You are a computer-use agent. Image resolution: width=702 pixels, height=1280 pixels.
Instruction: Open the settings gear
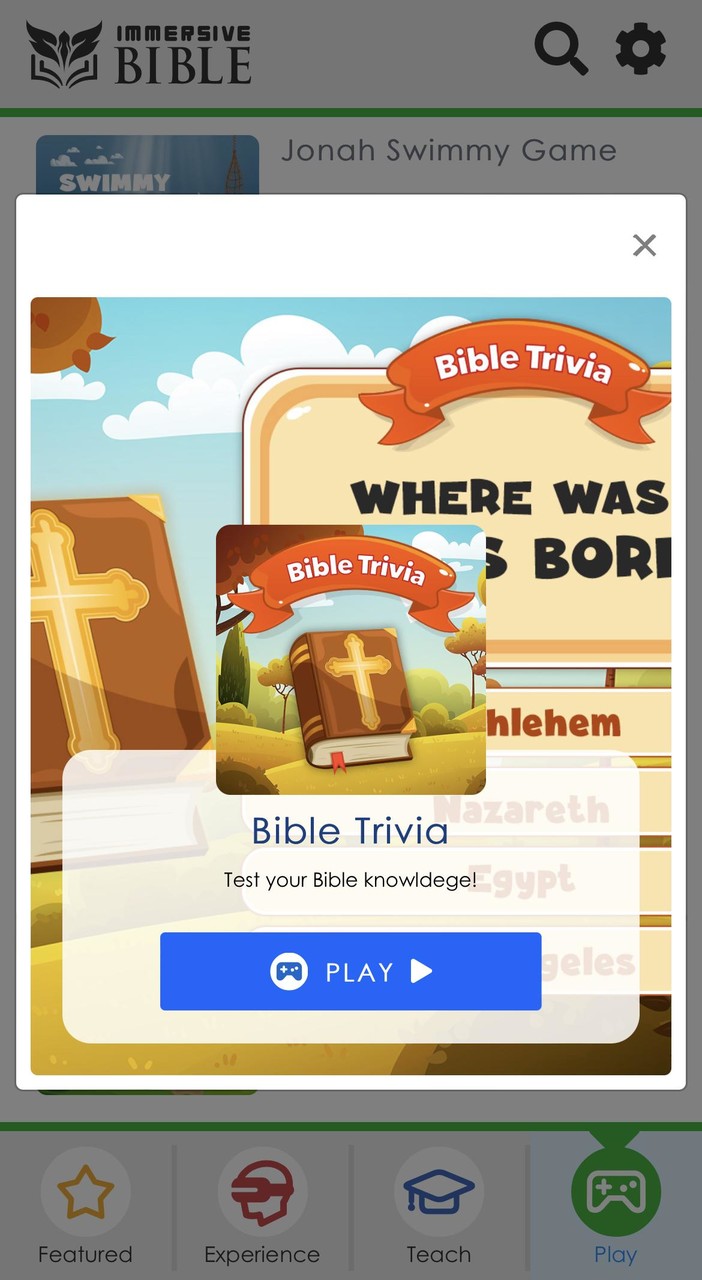click(x=640, y=48)
